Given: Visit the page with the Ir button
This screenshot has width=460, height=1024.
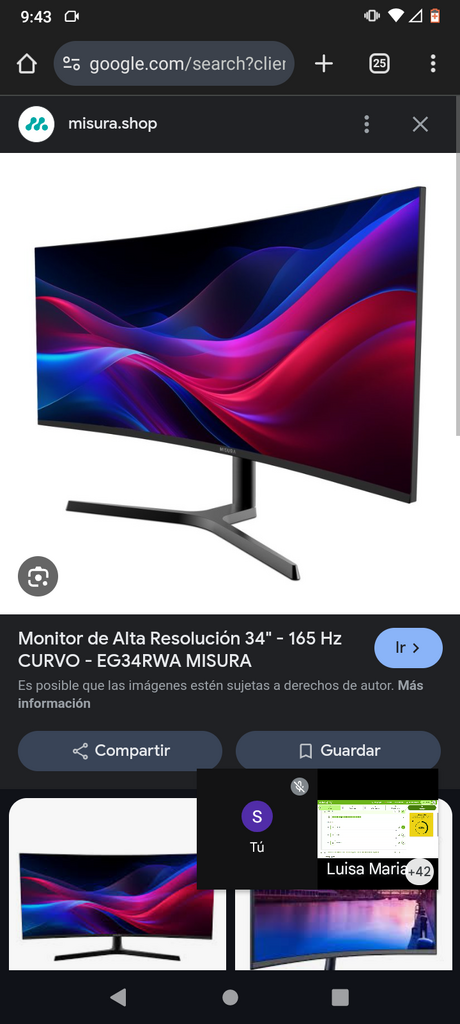Looking at the screenshot, I should [x=408, y=648].
